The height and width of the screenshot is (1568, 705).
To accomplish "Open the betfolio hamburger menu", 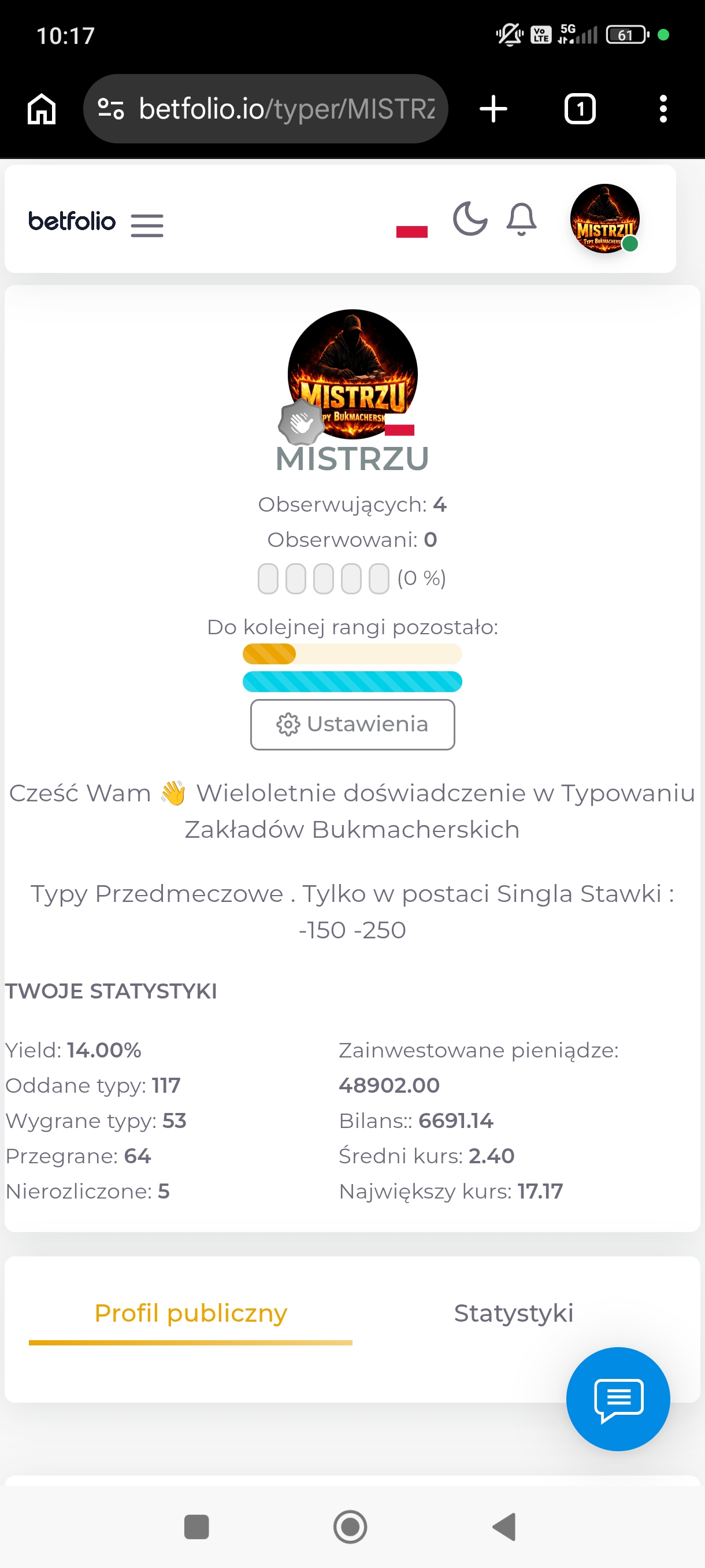I will [147, 225].
